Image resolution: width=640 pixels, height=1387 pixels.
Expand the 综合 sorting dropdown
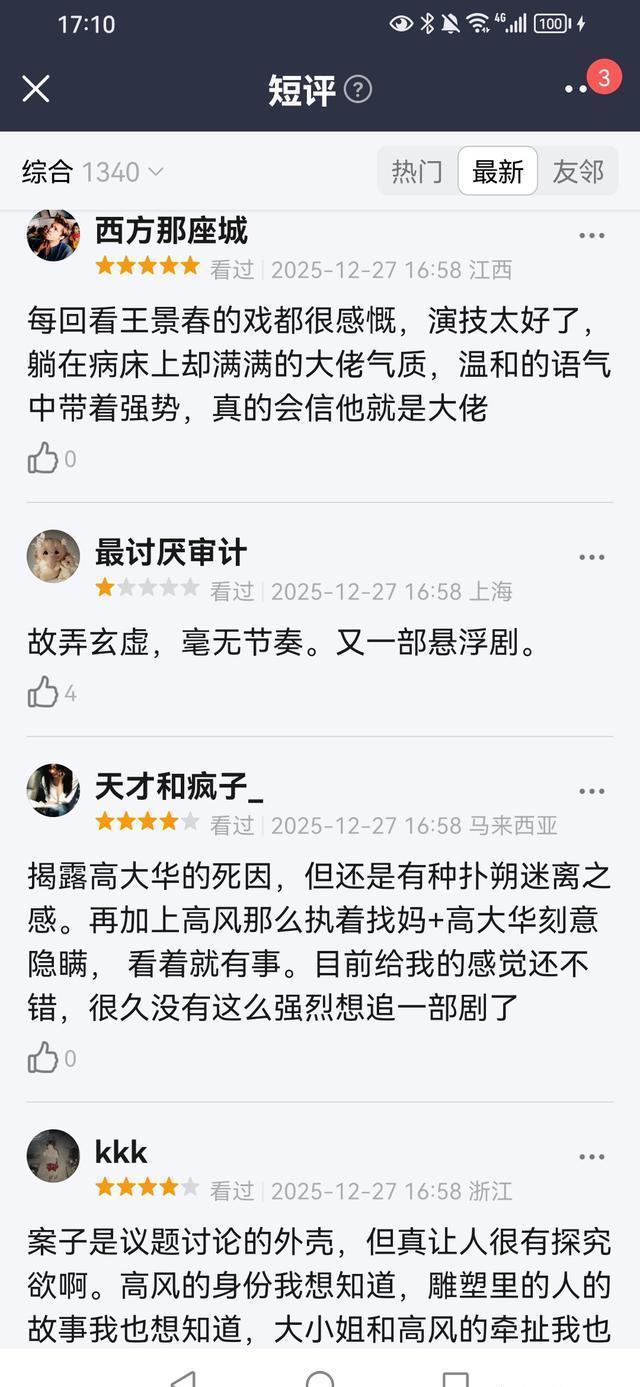pos(93,172)
